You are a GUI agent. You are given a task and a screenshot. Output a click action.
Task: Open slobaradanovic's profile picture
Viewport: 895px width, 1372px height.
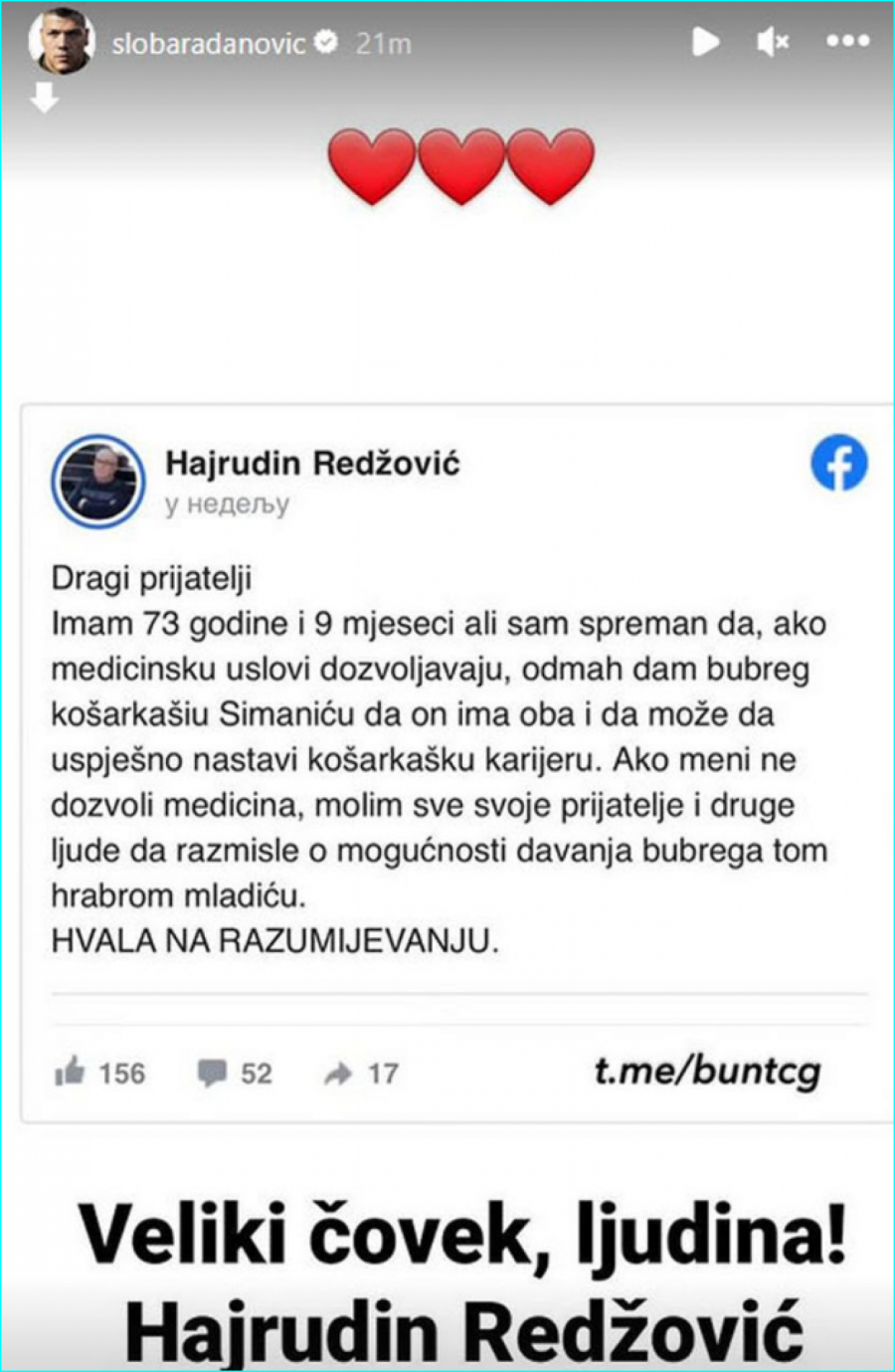(x=60, y=42)
